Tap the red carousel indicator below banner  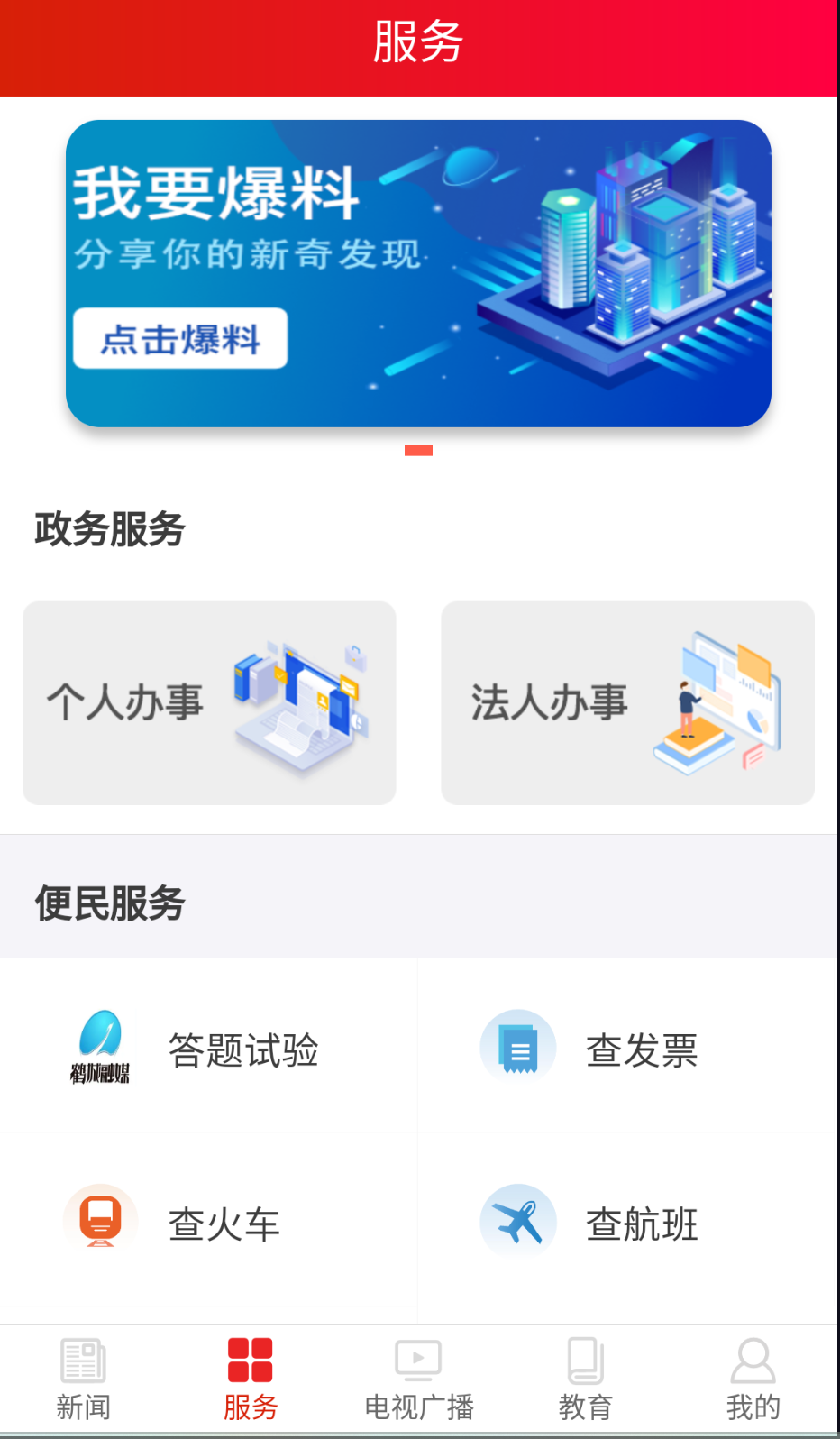pos(419,448)
